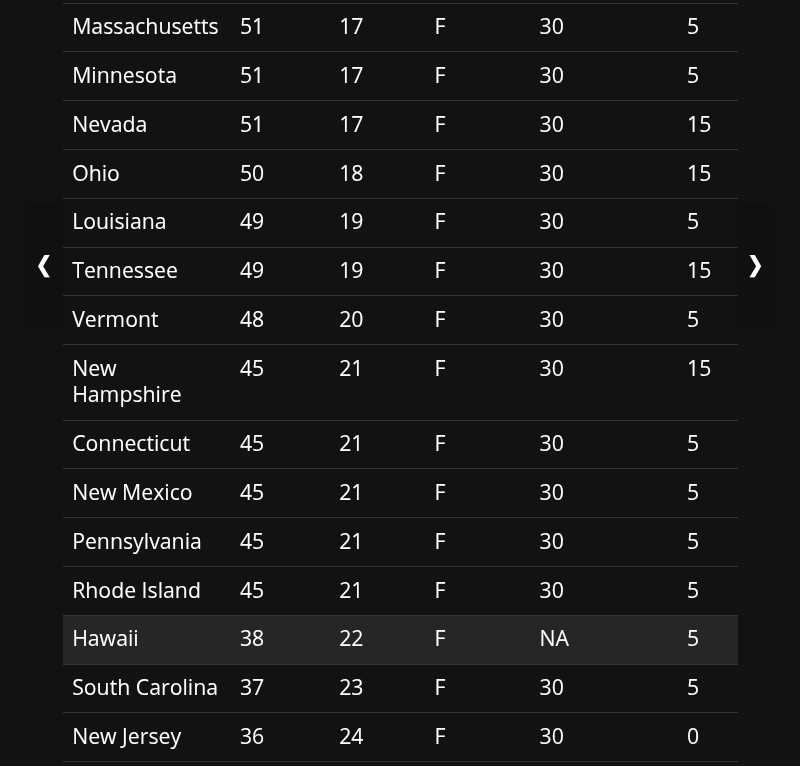This screenshot has height=766, width=800.
Task: Go to the previous slide arrow
Action: tap(44, 266)
